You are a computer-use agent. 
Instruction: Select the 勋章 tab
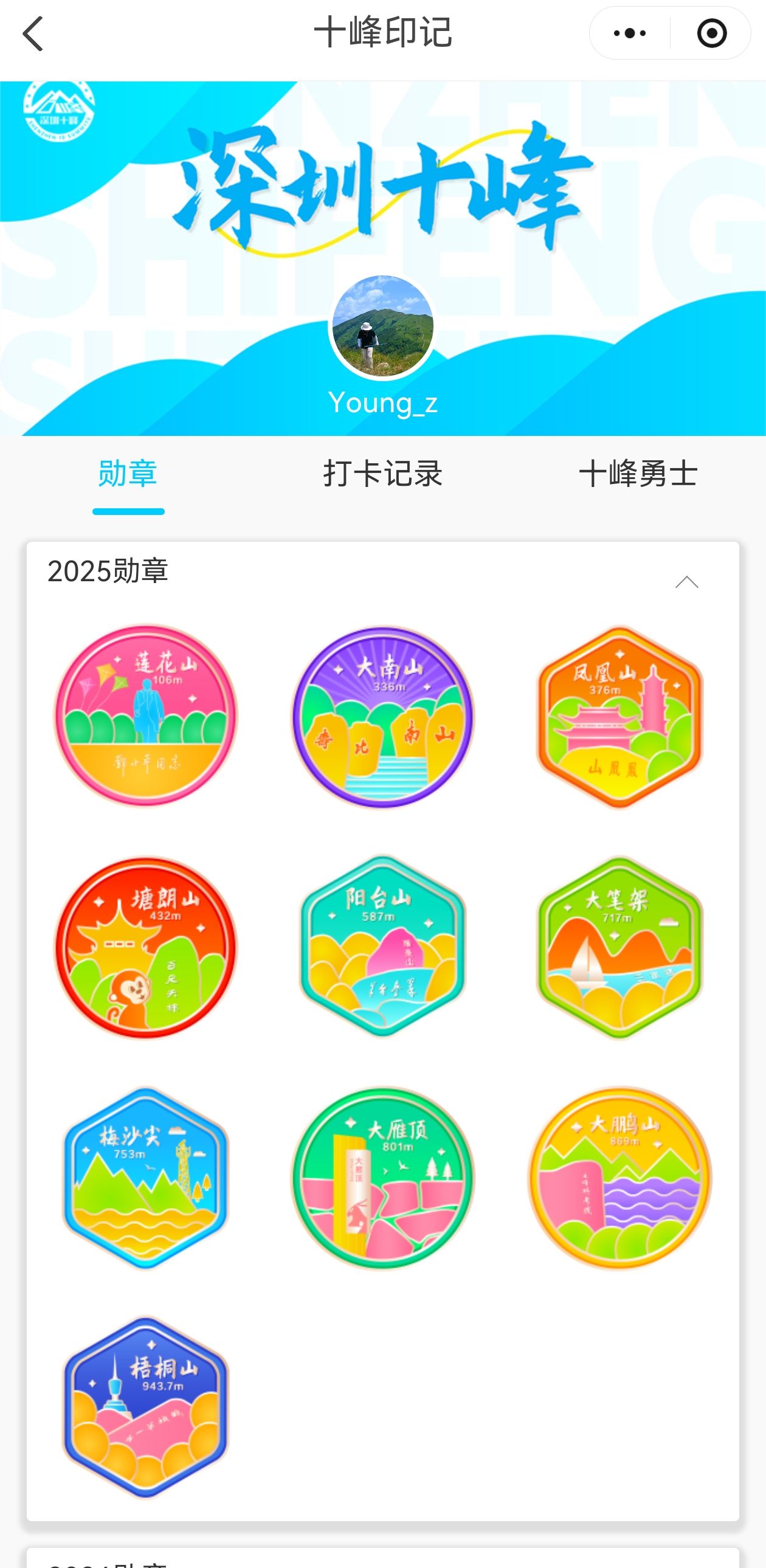pyautogui.click(x=128, y=474)
